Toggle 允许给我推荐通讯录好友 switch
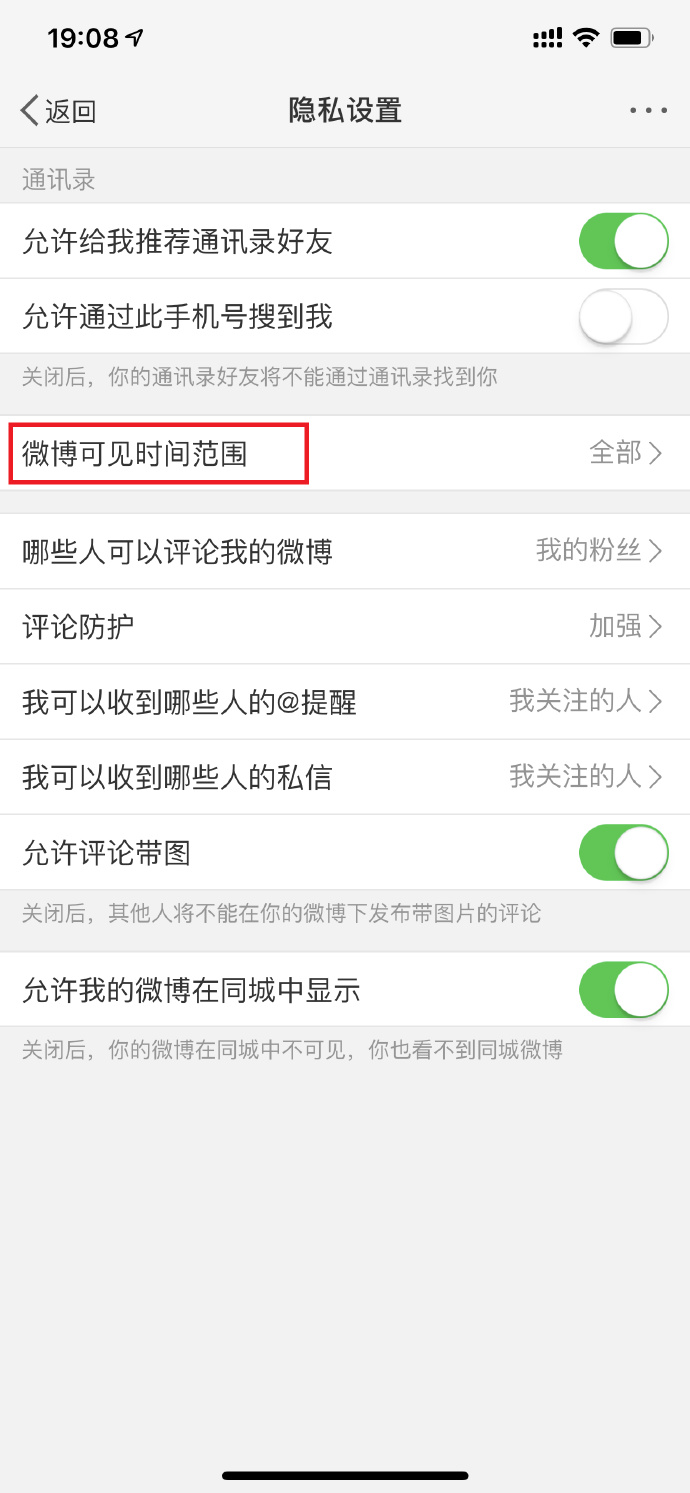The height and width of the screenshot is (1493, 690). [x=623, y=241]
